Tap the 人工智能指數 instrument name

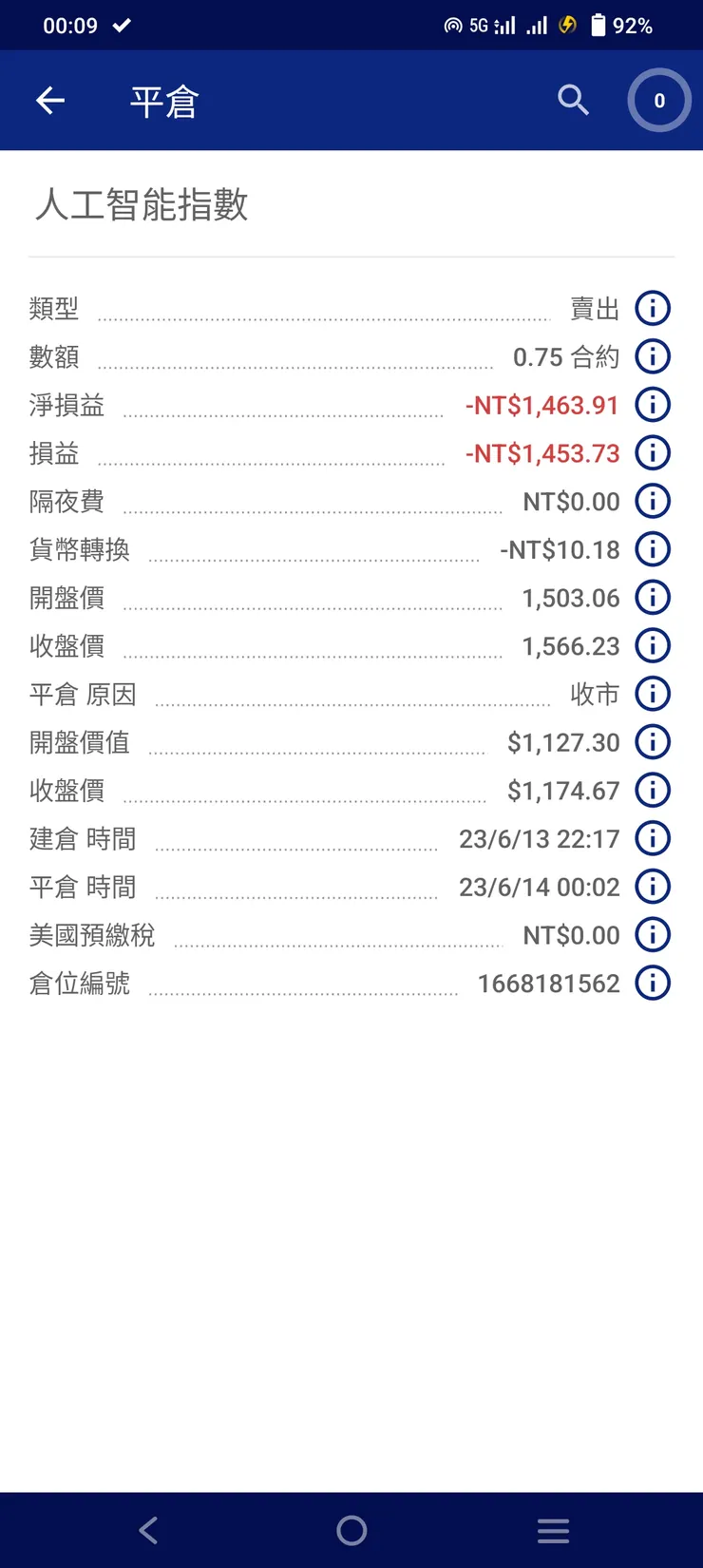139,205
